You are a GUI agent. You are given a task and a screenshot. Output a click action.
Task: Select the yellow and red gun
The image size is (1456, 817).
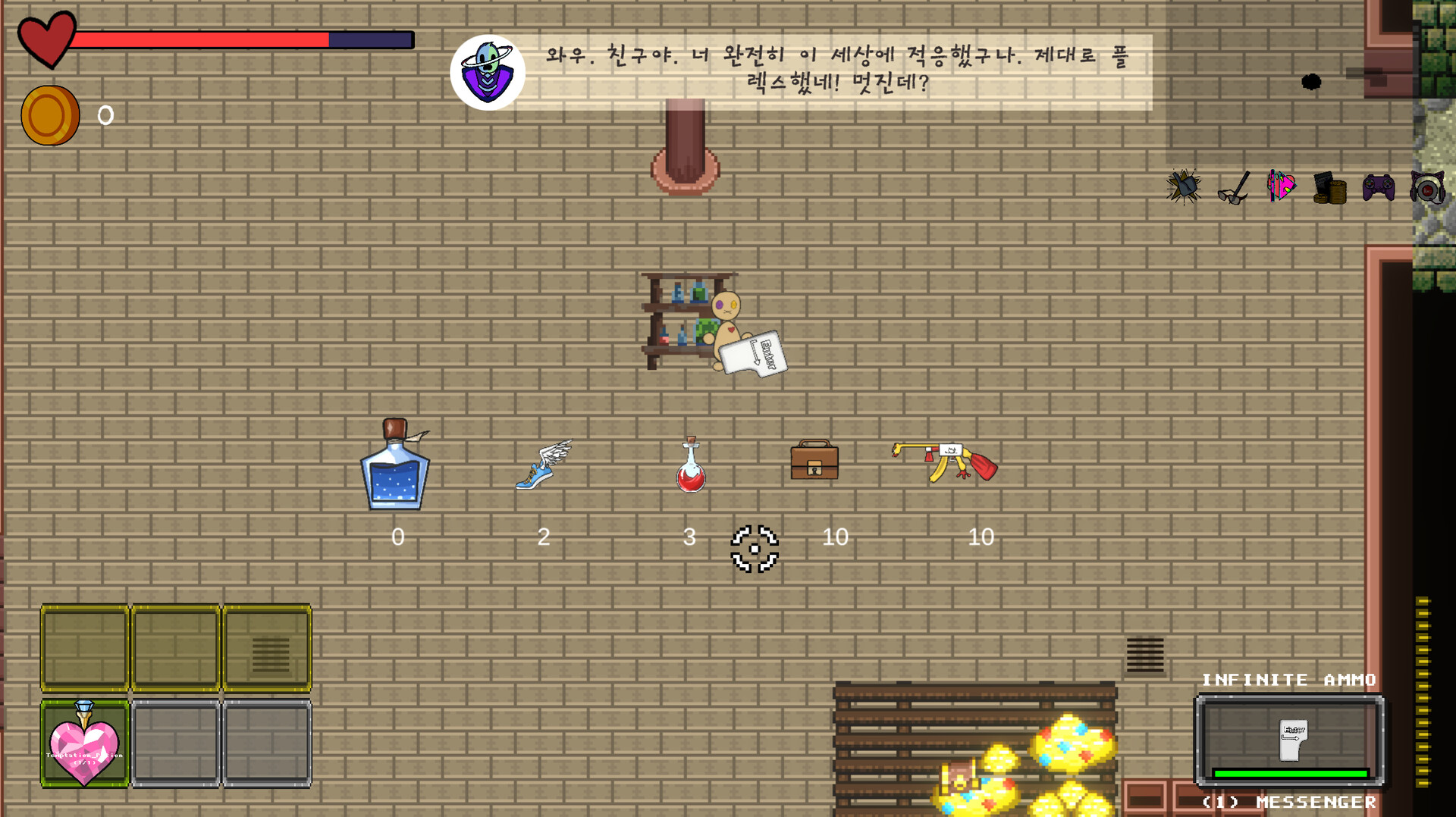pos(945,462)
